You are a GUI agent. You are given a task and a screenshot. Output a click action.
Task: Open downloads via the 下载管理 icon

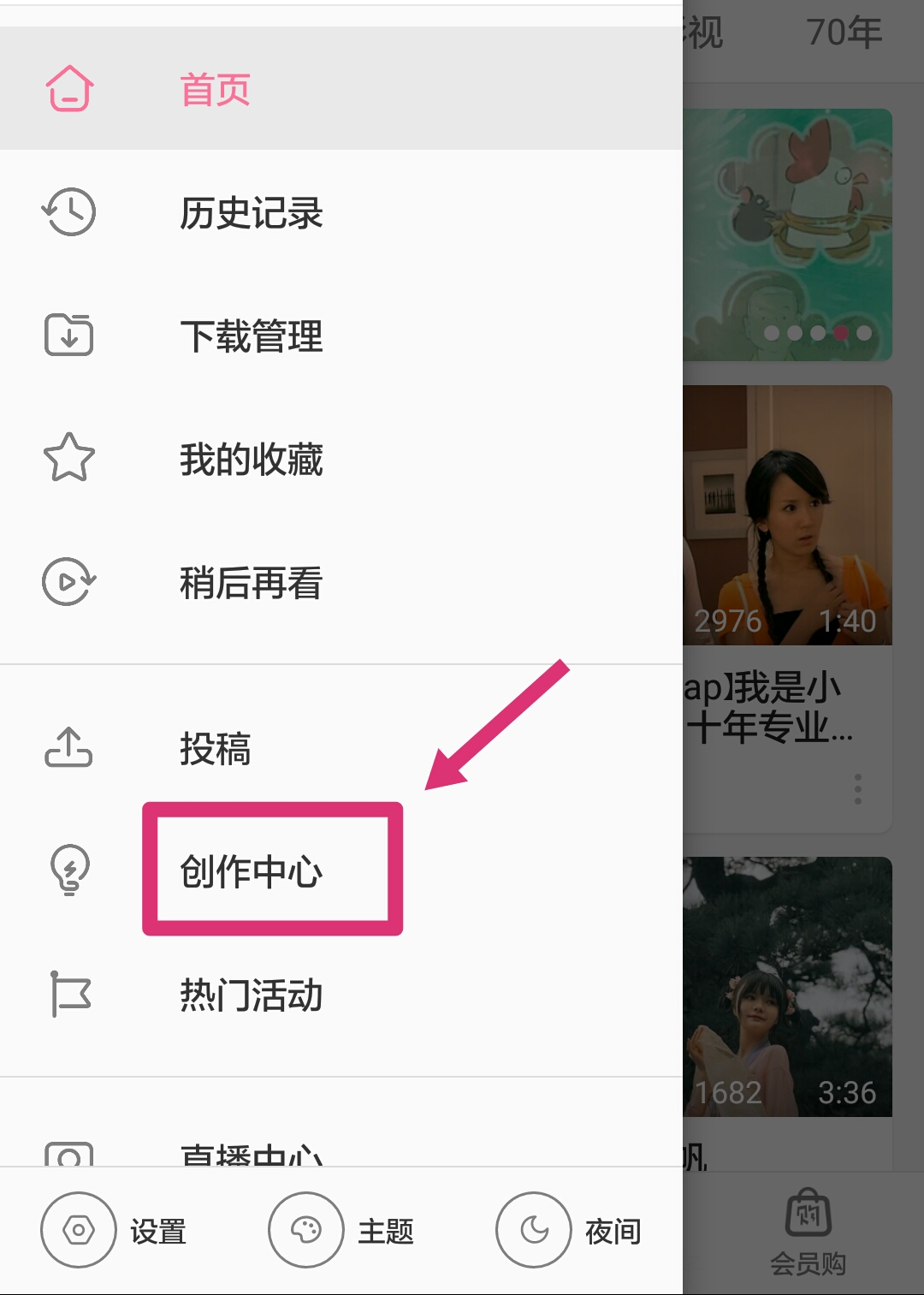click(68, 336)
